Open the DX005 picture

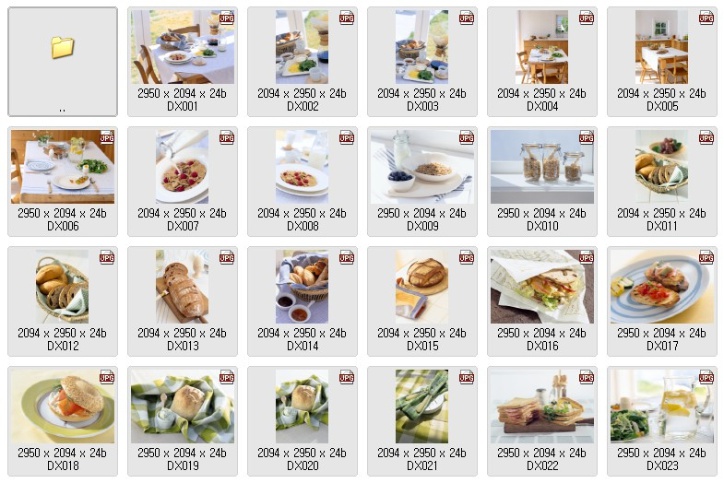661,48
